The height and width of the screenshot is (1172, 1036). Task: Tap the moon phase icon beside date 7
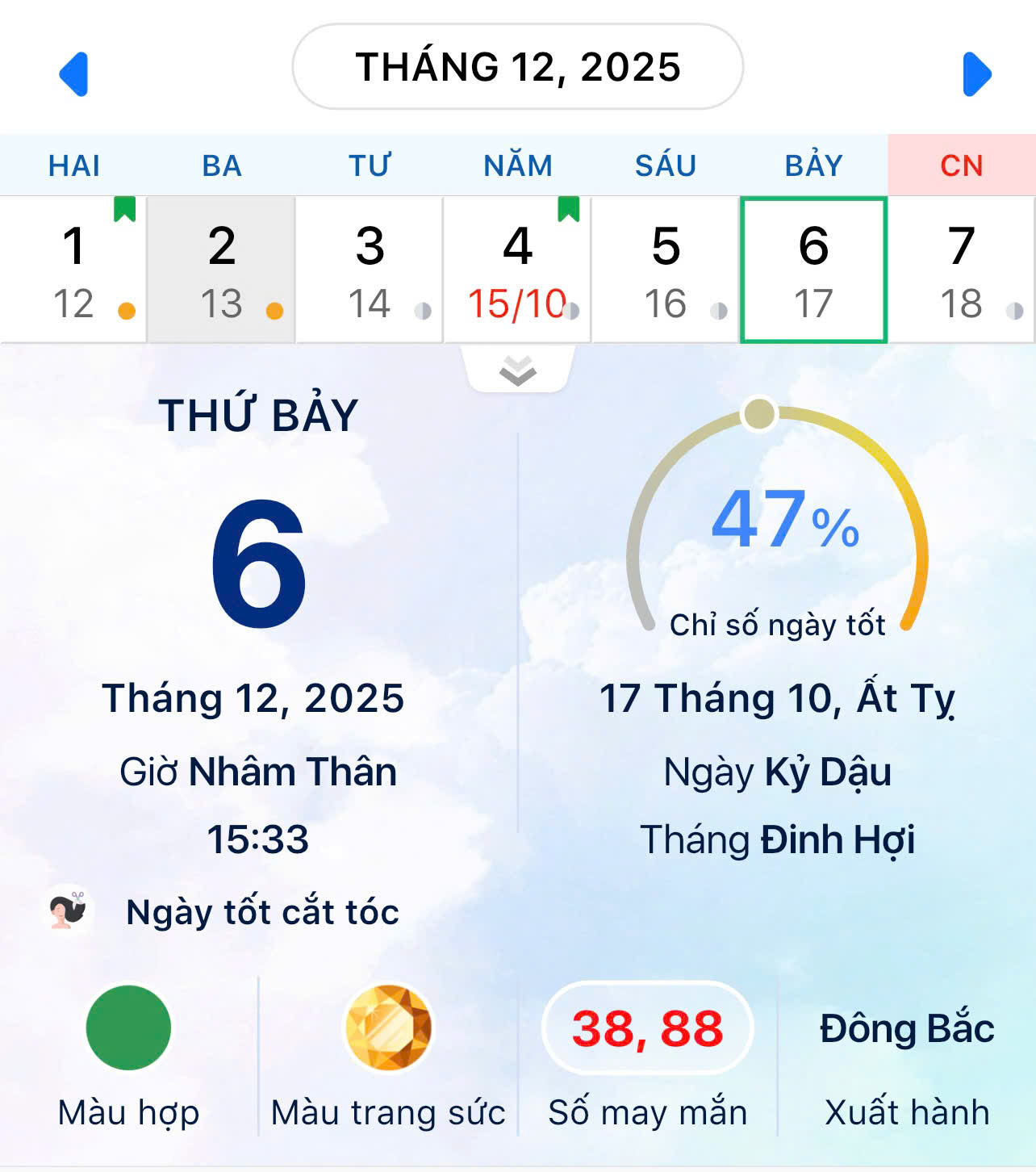(x=1013, y=311)
